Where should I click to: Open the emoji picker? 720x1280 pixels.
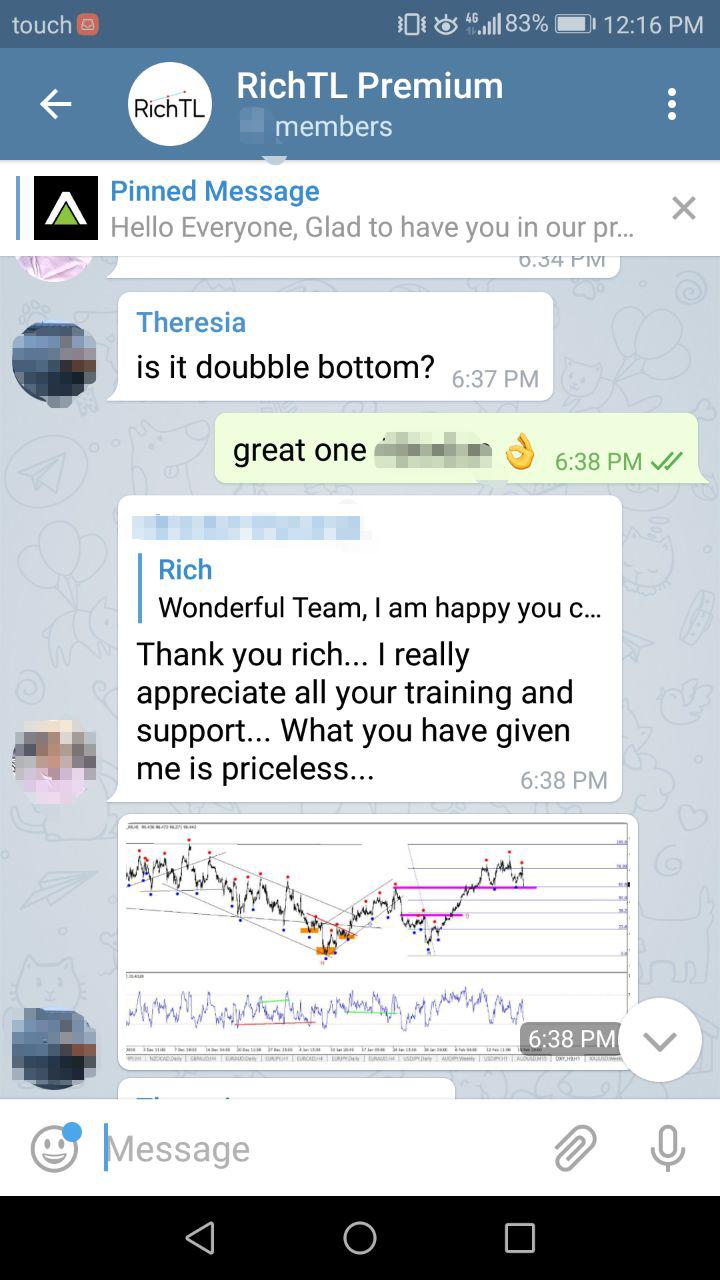pos(54,1148)
